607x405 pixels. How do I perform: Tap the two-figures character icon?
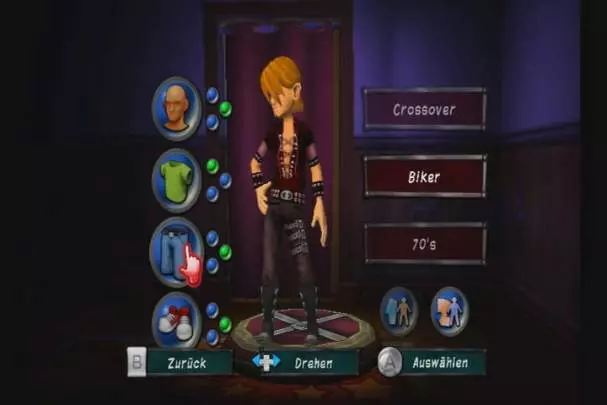coord(449,310)
